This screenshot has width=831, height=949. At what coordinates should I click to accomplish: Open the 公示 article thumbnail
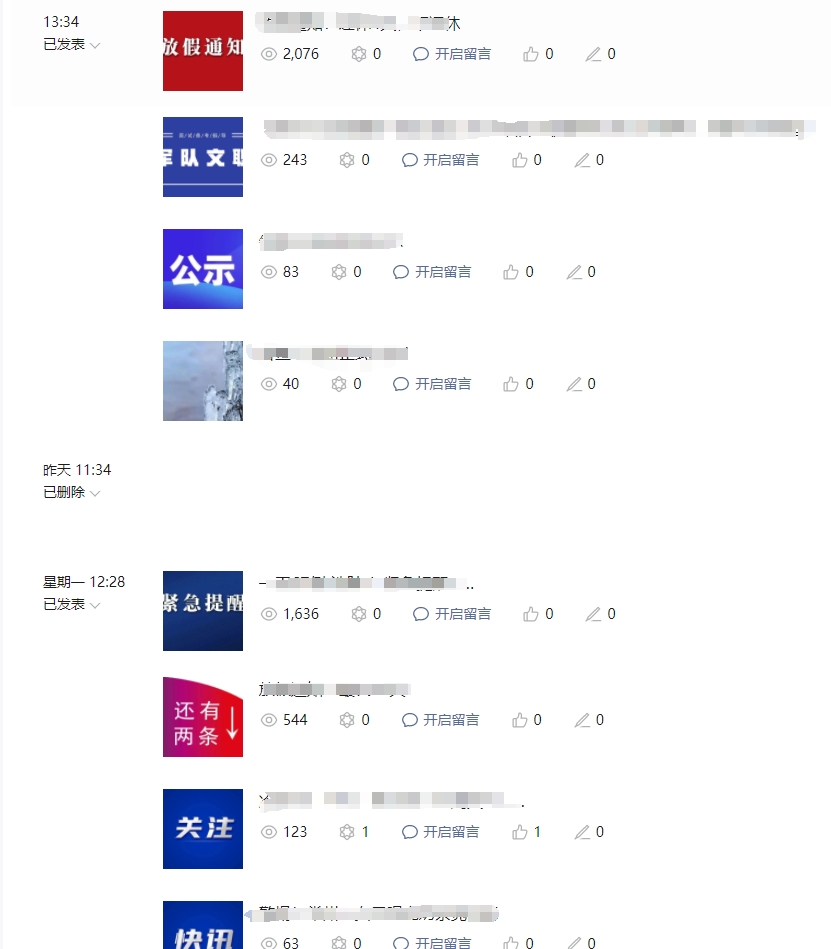pos(203,269)
